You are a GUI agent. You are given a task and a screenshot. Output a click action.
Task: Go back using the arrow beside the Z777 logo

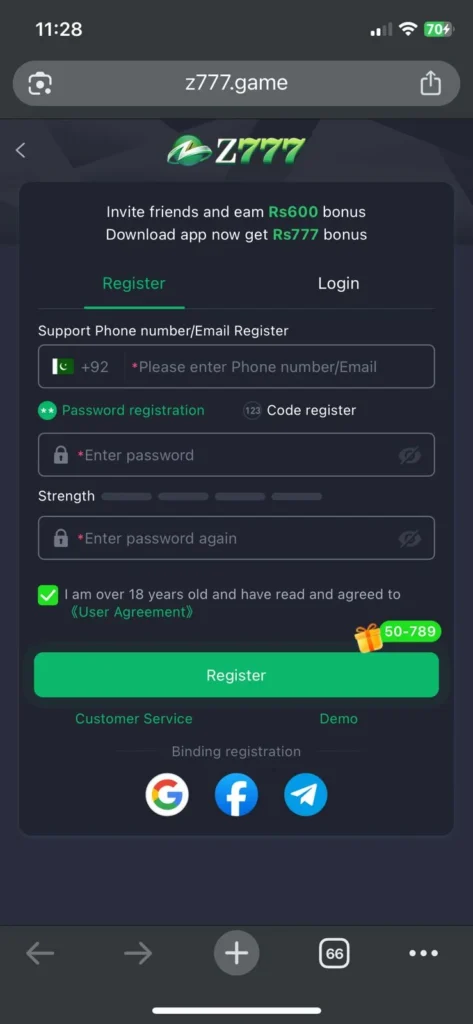[x=20, y=150]
